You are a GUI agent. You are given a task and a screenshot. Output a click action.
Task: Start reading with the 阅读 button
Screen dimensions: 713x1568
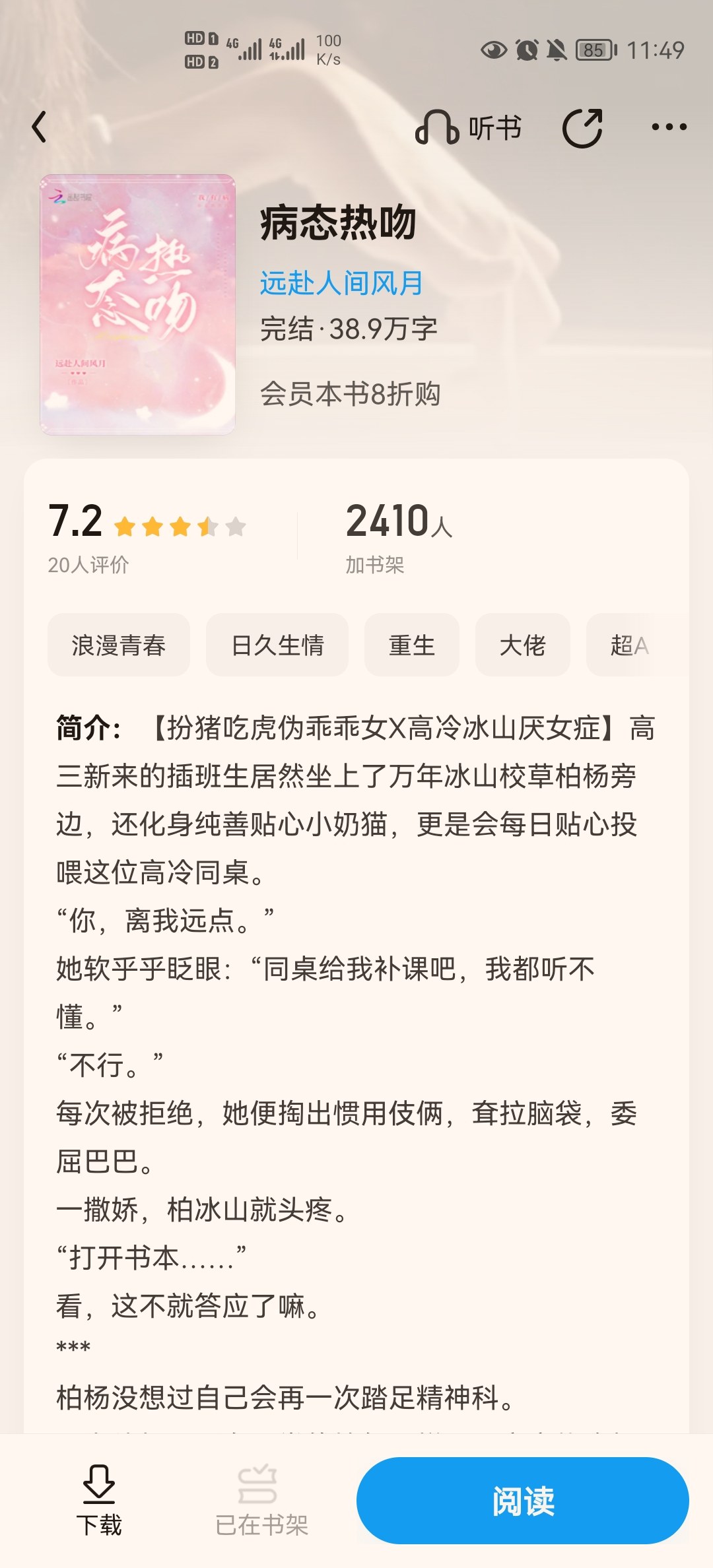tap(522, 1501)
